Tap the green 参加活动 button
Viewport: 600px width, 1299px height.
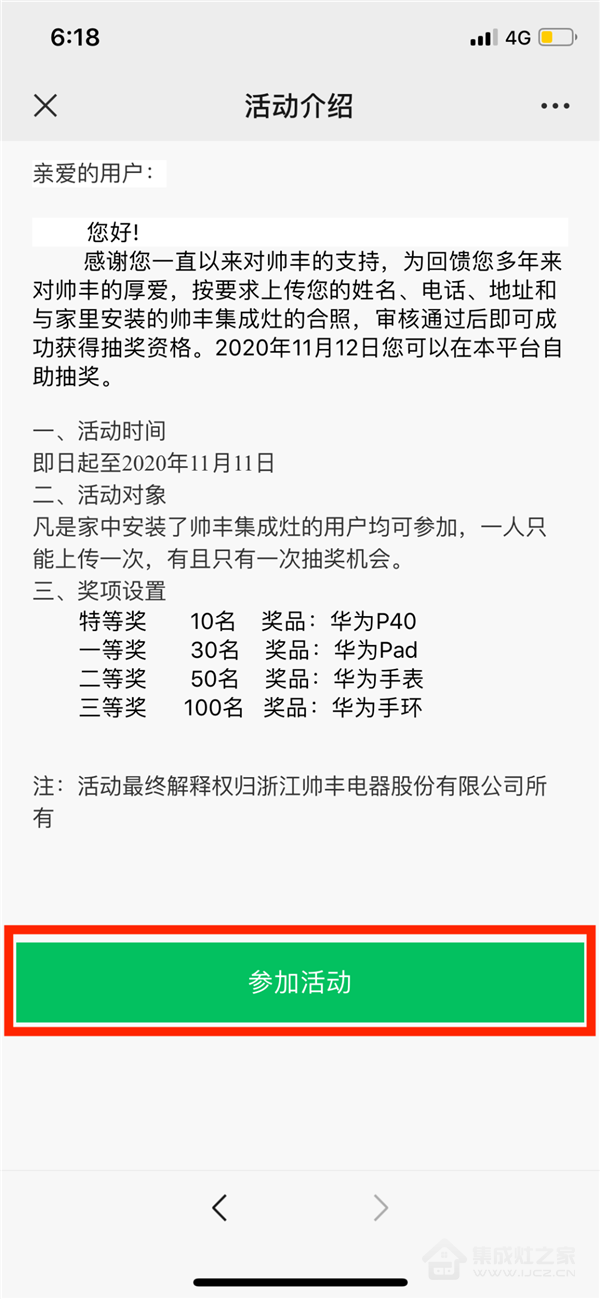pyautogui.click(x=300, y=981)
